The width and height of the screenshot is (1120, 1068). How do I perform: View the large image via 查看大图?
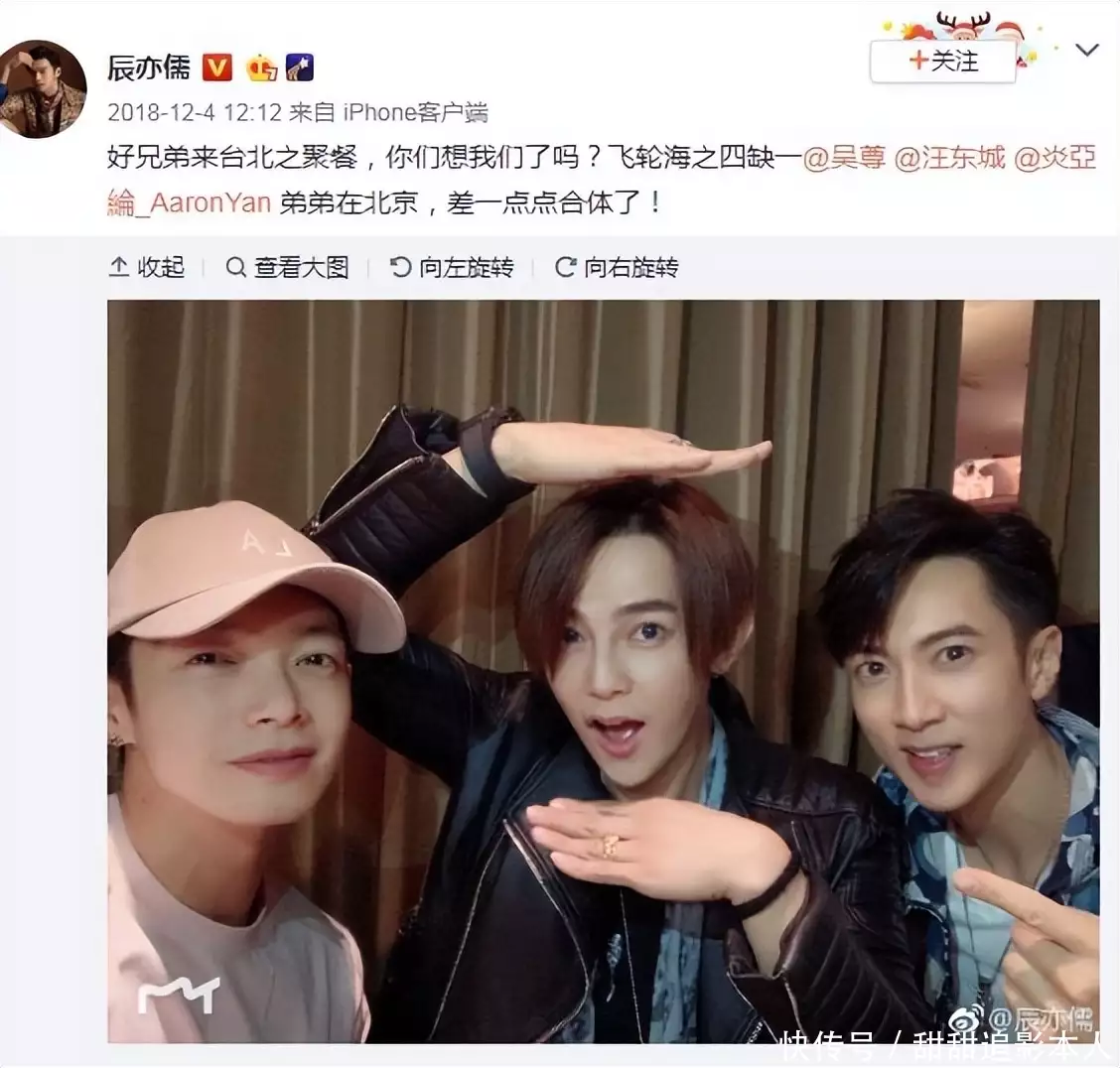tap(288, 267)
